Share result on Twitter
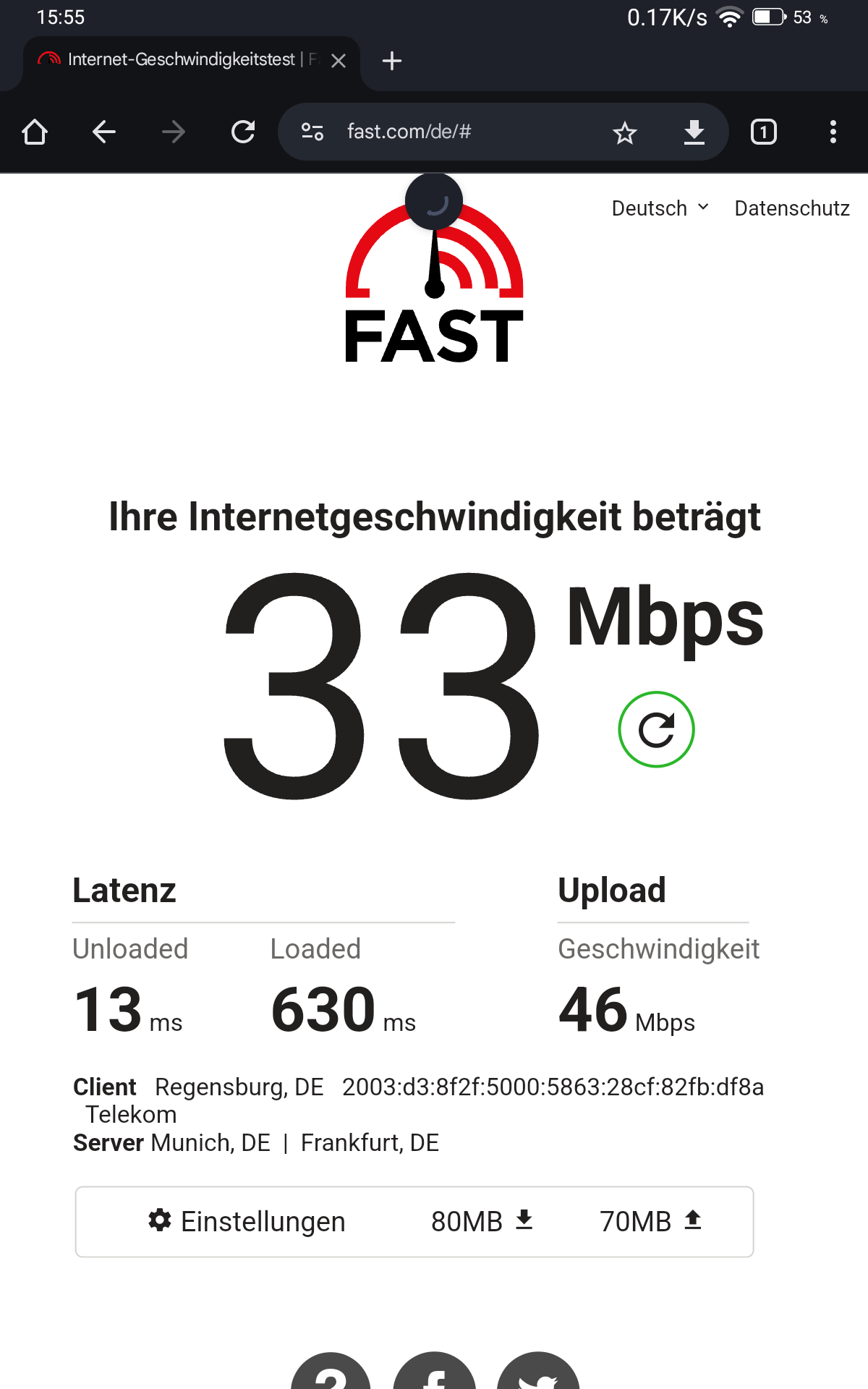 point(538,1372)
